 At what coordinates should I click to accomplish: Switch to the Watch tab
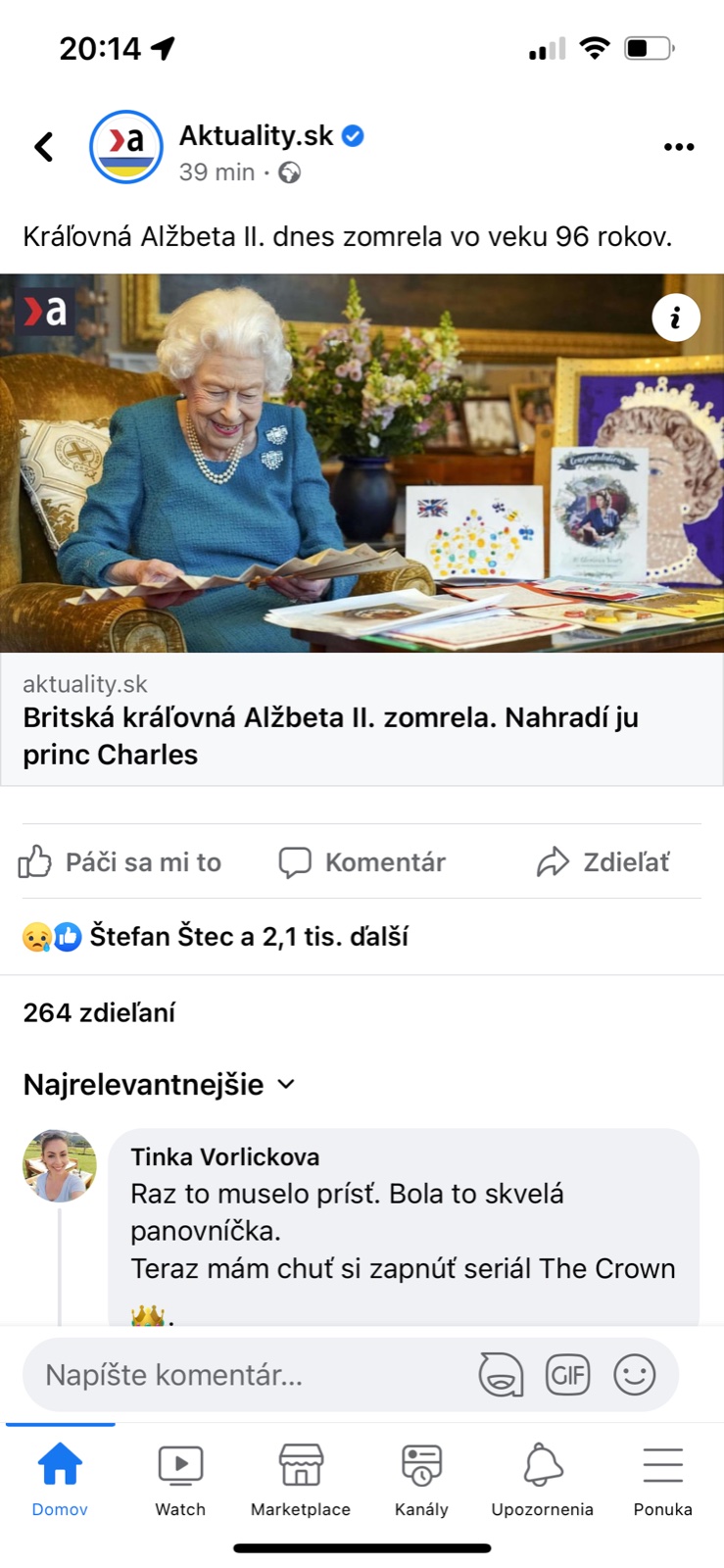click(x=180, y=1480)
